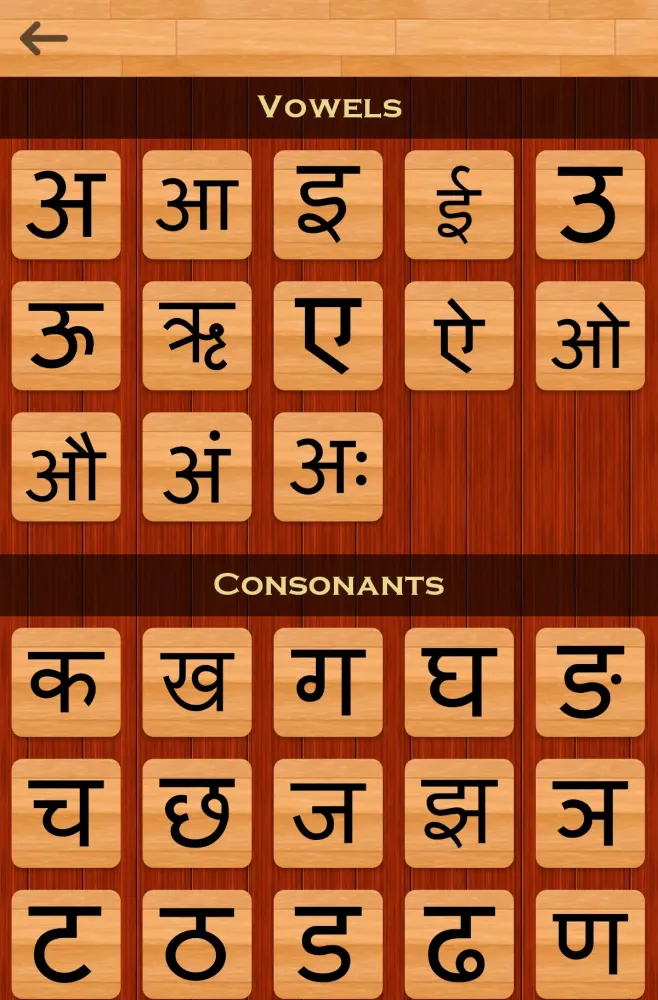Image resolution: width=658 pixels, height=1000 pixels.
Task: Tap the consonant tile घ
Action: tap(459, 682)
